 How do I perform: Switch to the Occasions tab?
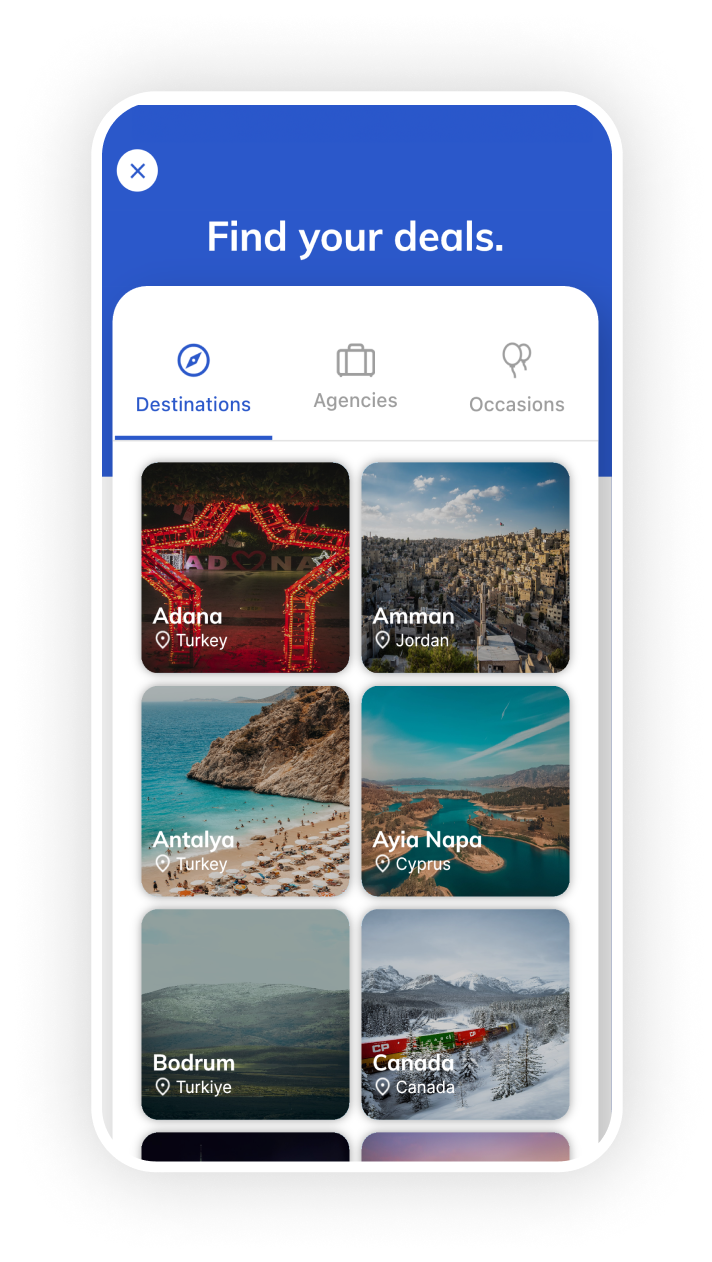pos(516,378)
